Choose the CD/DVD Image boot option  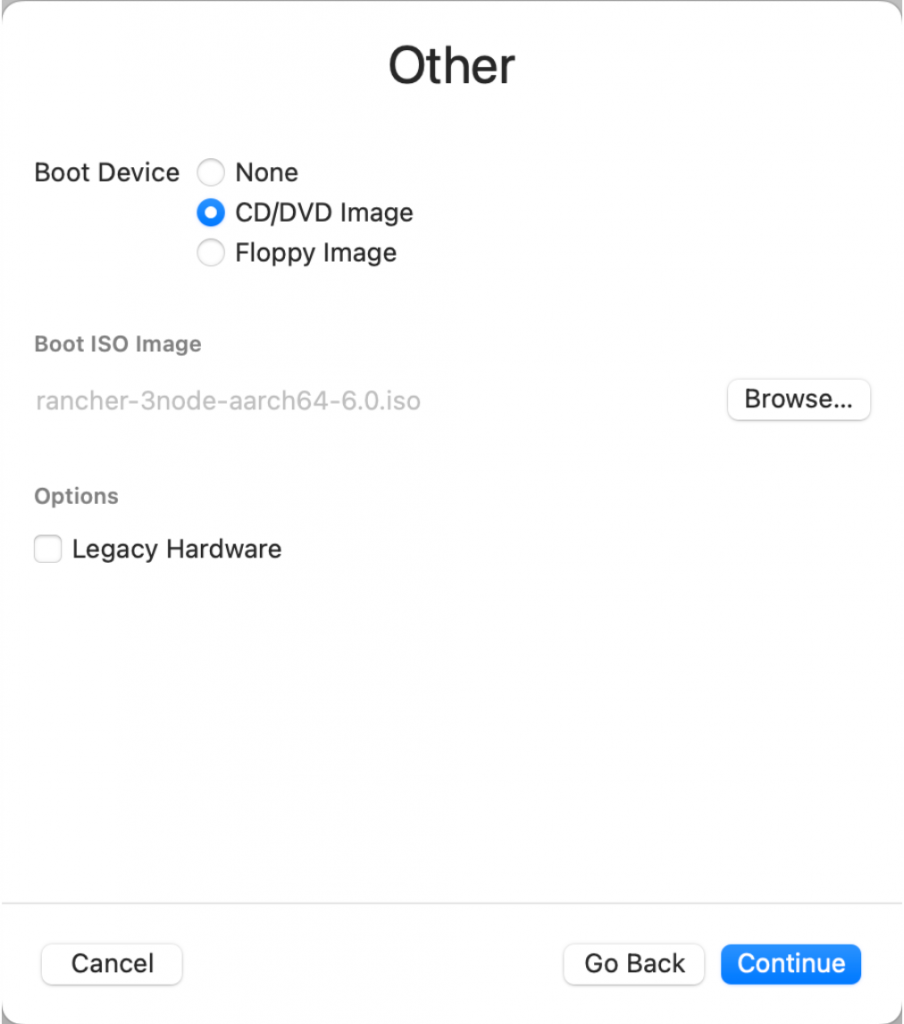[x=210, y=213]
